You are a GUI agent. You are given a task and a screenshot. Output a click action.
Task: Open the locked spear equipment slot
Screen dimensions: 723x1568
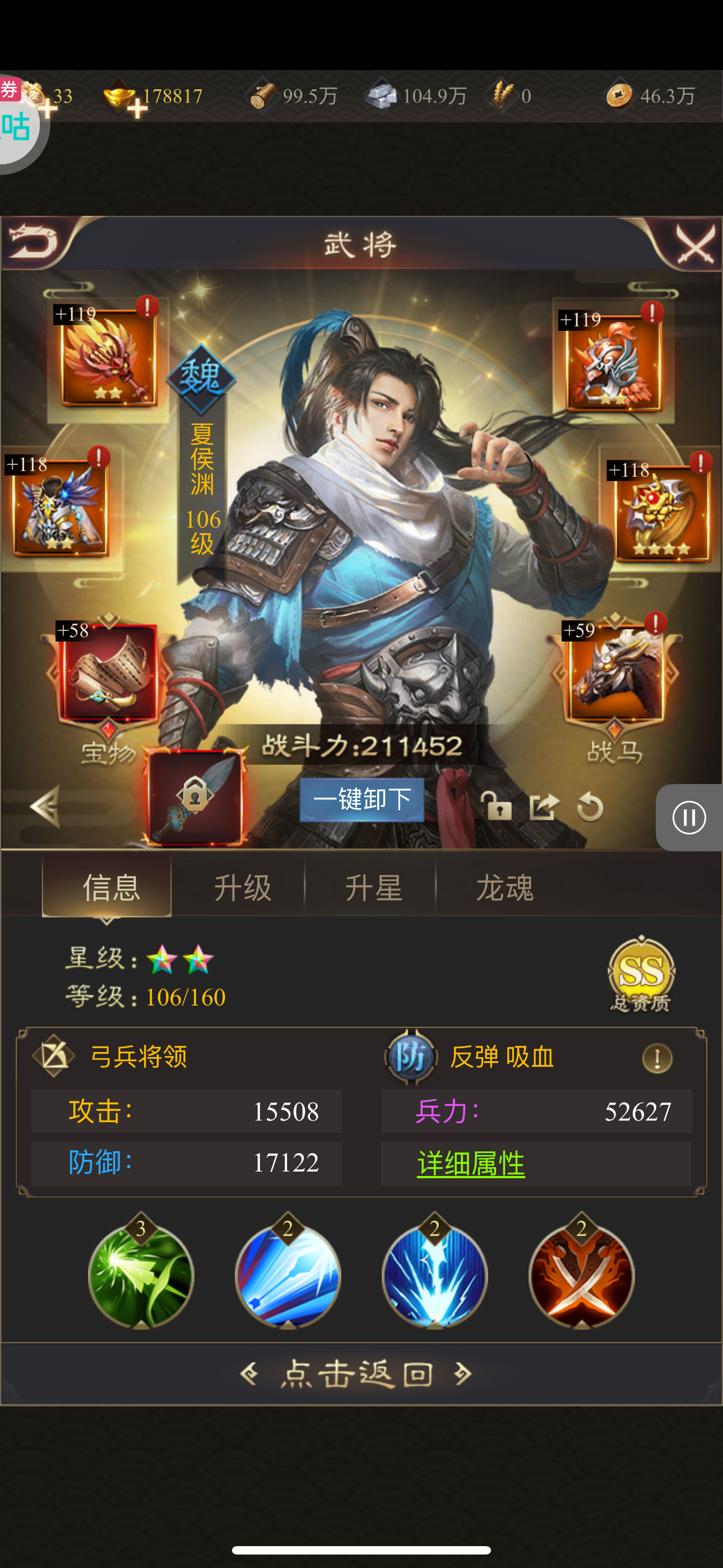click(194, 798)
